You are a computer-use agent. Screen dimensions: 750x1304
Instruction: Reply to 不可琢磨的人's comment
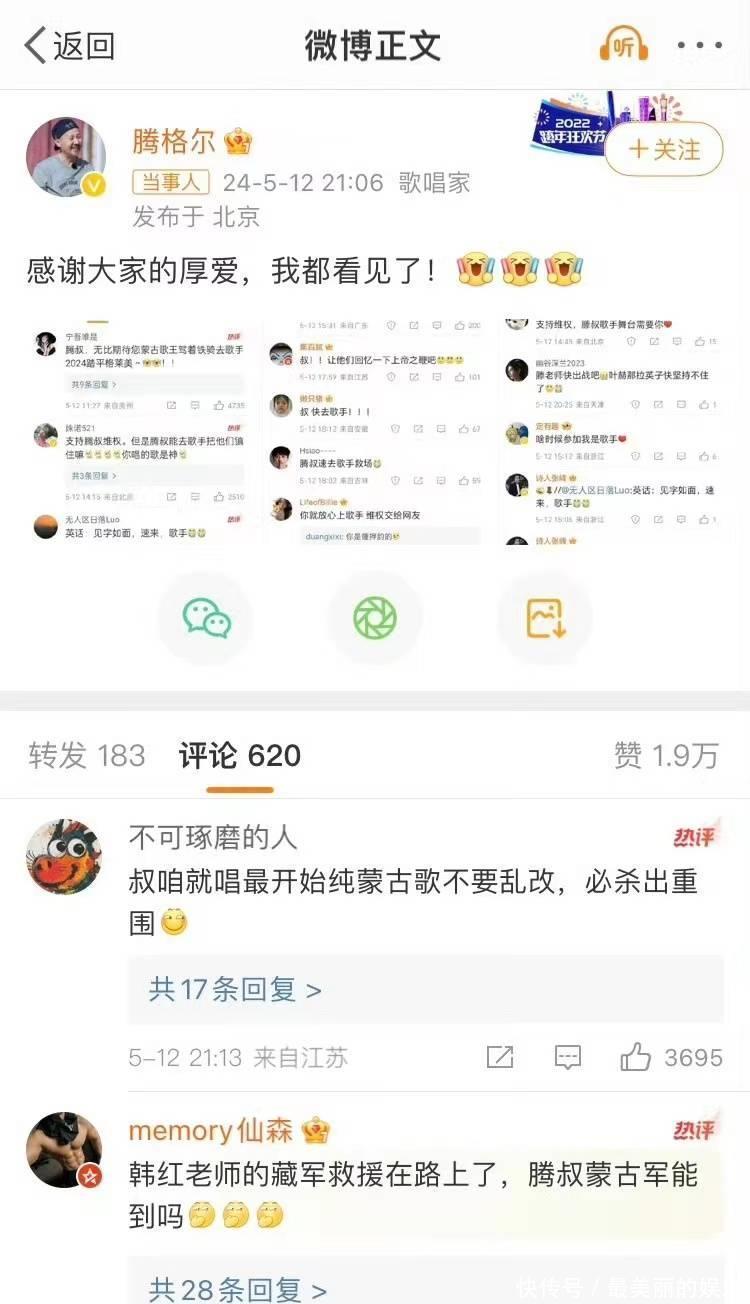[x=568, y=1057]
